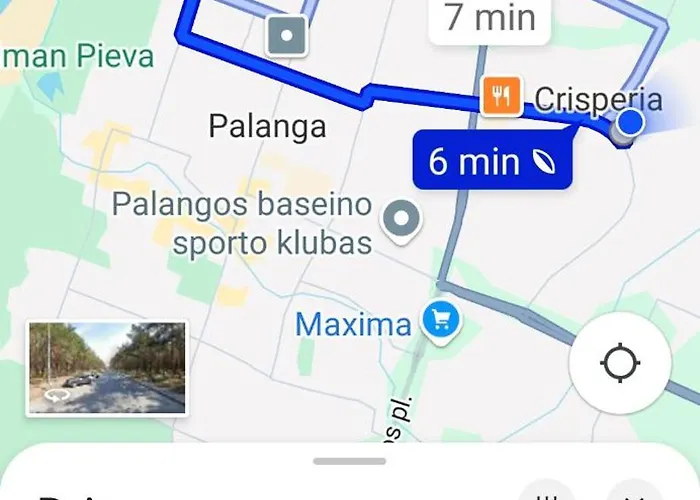Open the Street View thumbnail
The height and width of the screenshot is (500, 700).
point(106,367)
